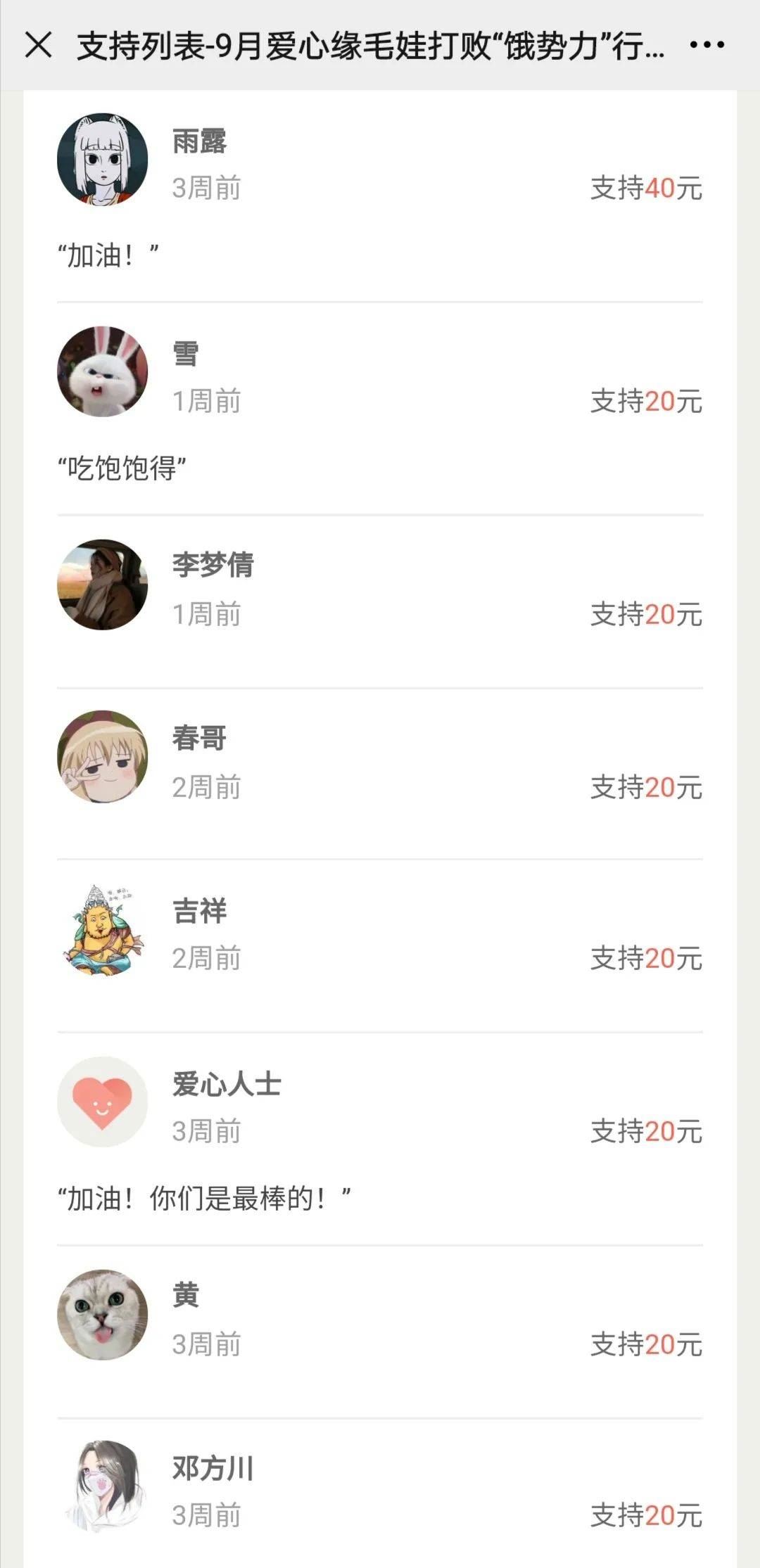This screenshot has width=760, height=1568.
Task: Open 李梦倩's avatar image
Action: [102, 585]
